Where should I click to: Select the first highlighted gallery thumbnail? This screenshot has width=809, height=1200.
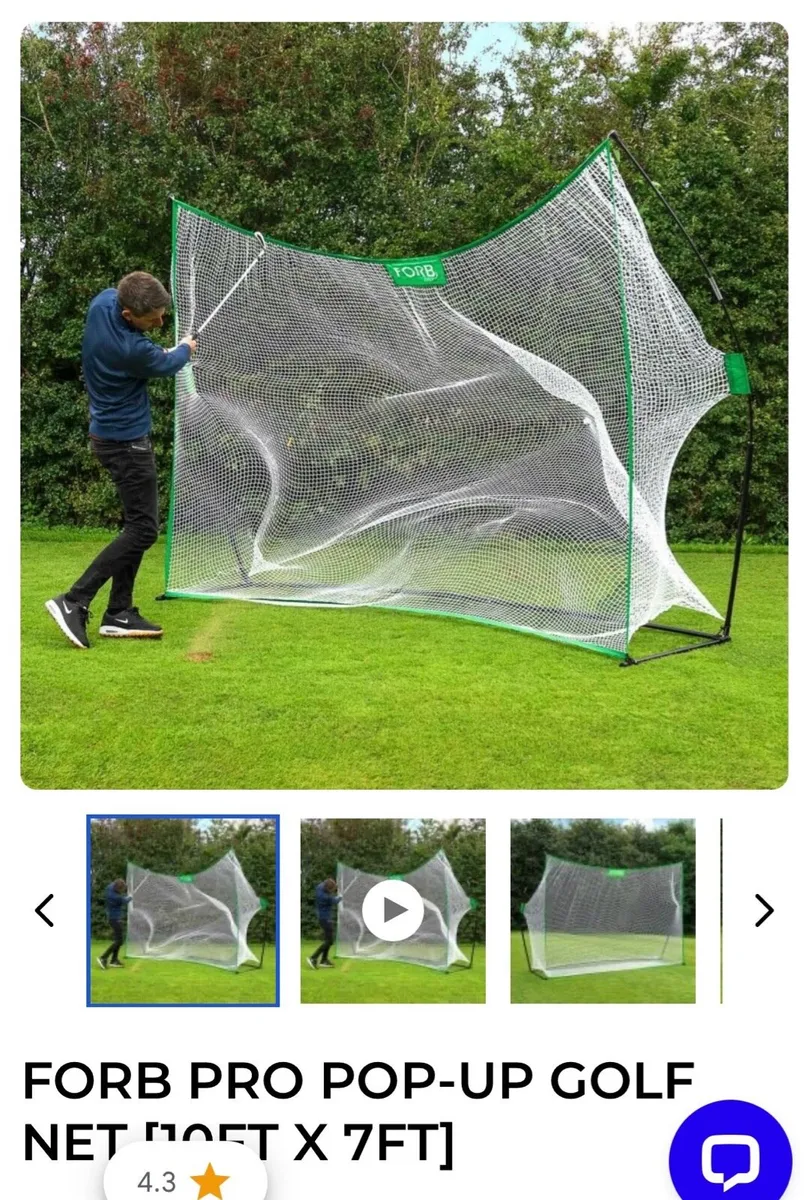coord(183,910)
